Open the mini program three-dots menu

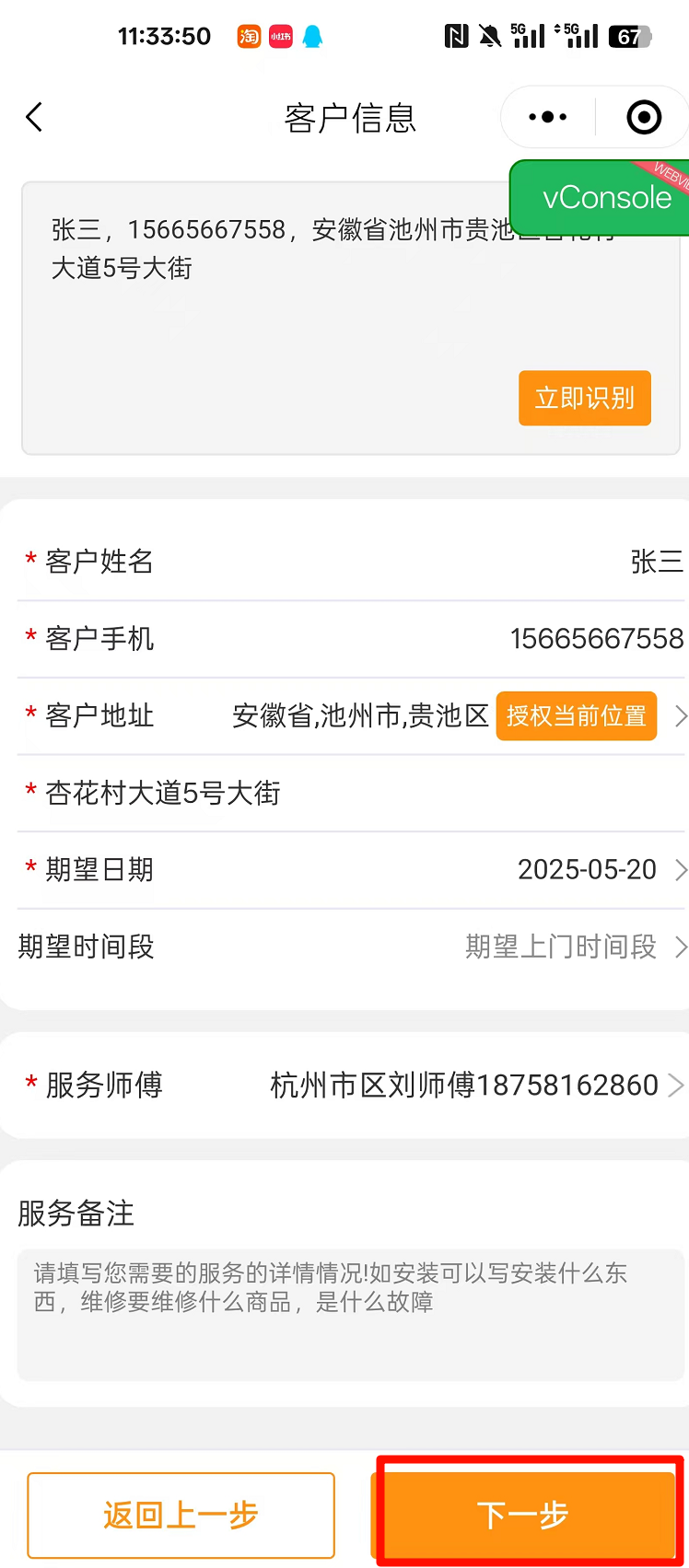click(x=548, y=117)
